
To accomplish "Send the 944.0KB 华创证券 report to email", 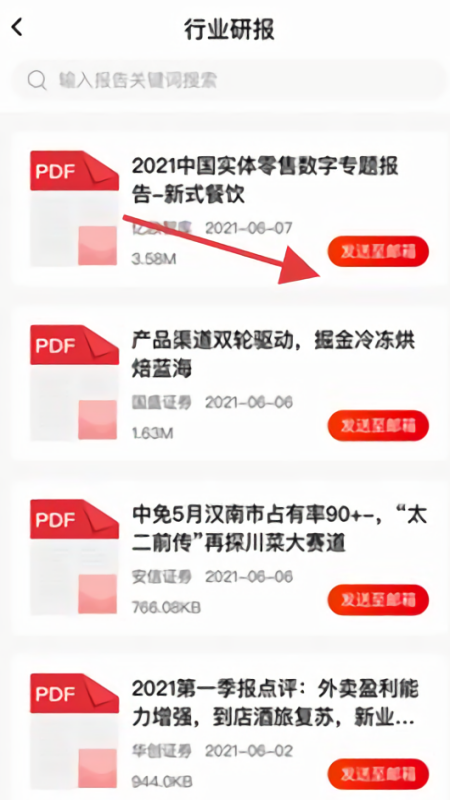I will [x=378, y=774].
